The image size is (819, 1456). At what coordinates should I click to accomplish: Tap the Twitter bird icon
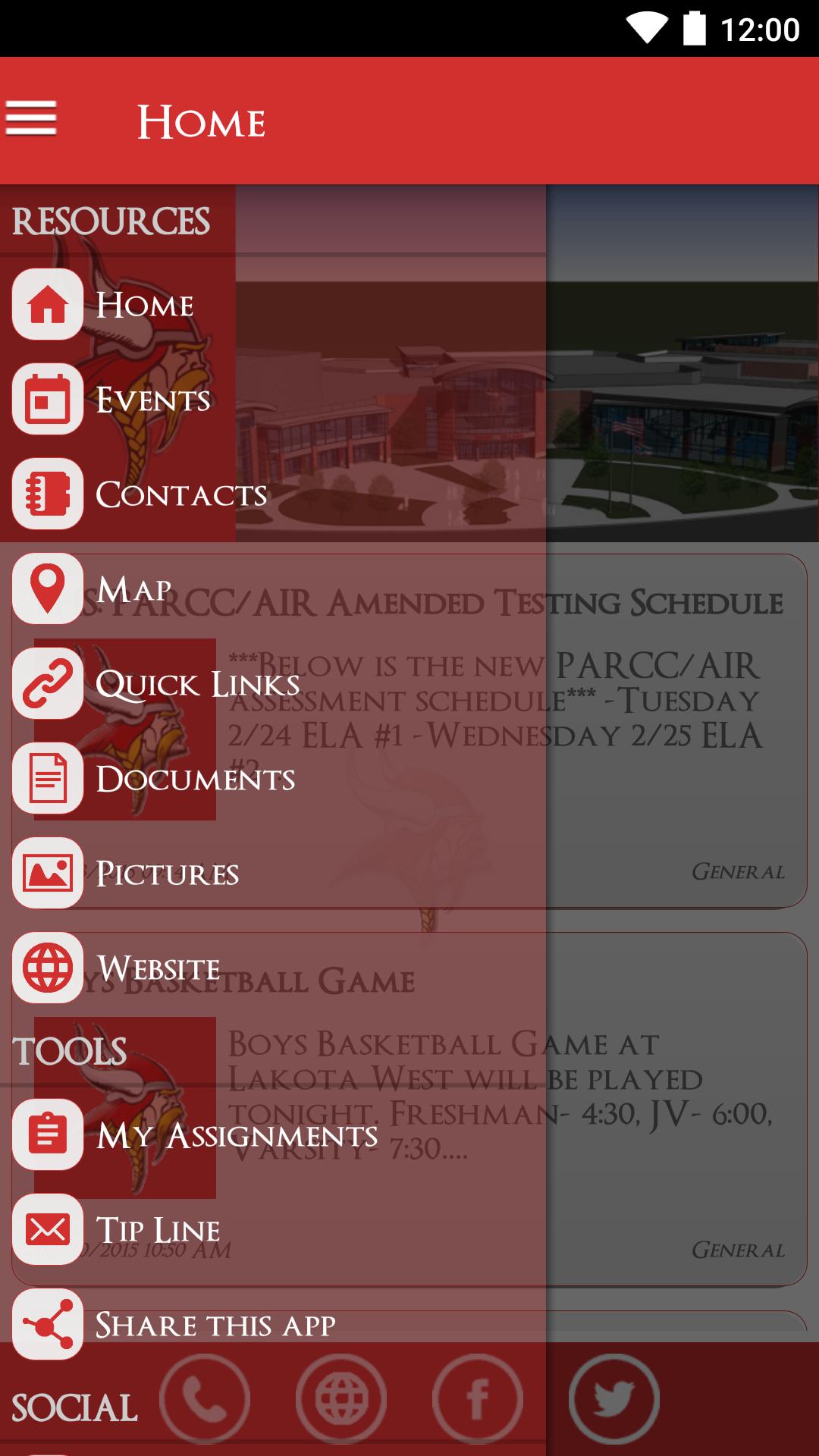[x=613, y=1399]
